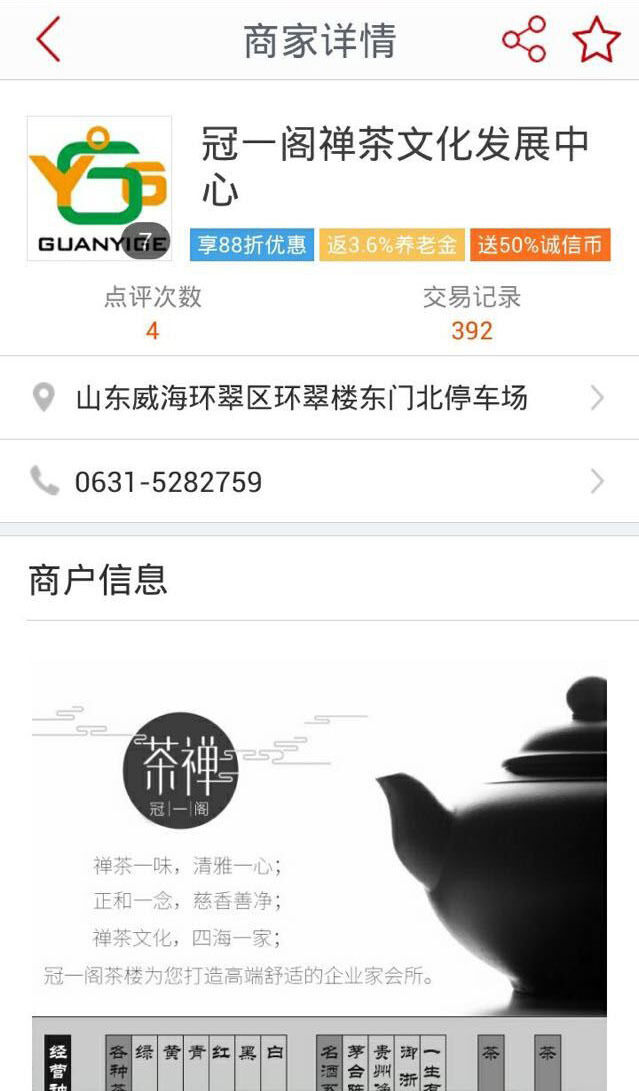Viewport: 639px width, 1091px height.
Task: Call the phone number 0631-5282759
Action: (320, 481)
